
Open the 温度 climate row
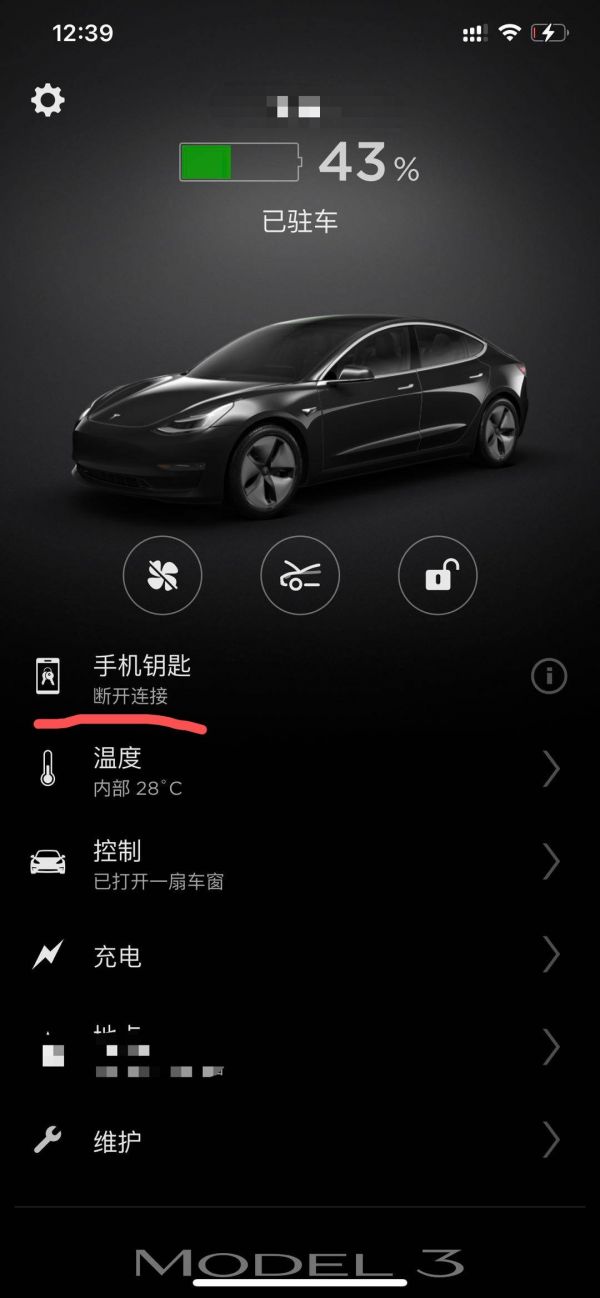[x=300, y=770]
